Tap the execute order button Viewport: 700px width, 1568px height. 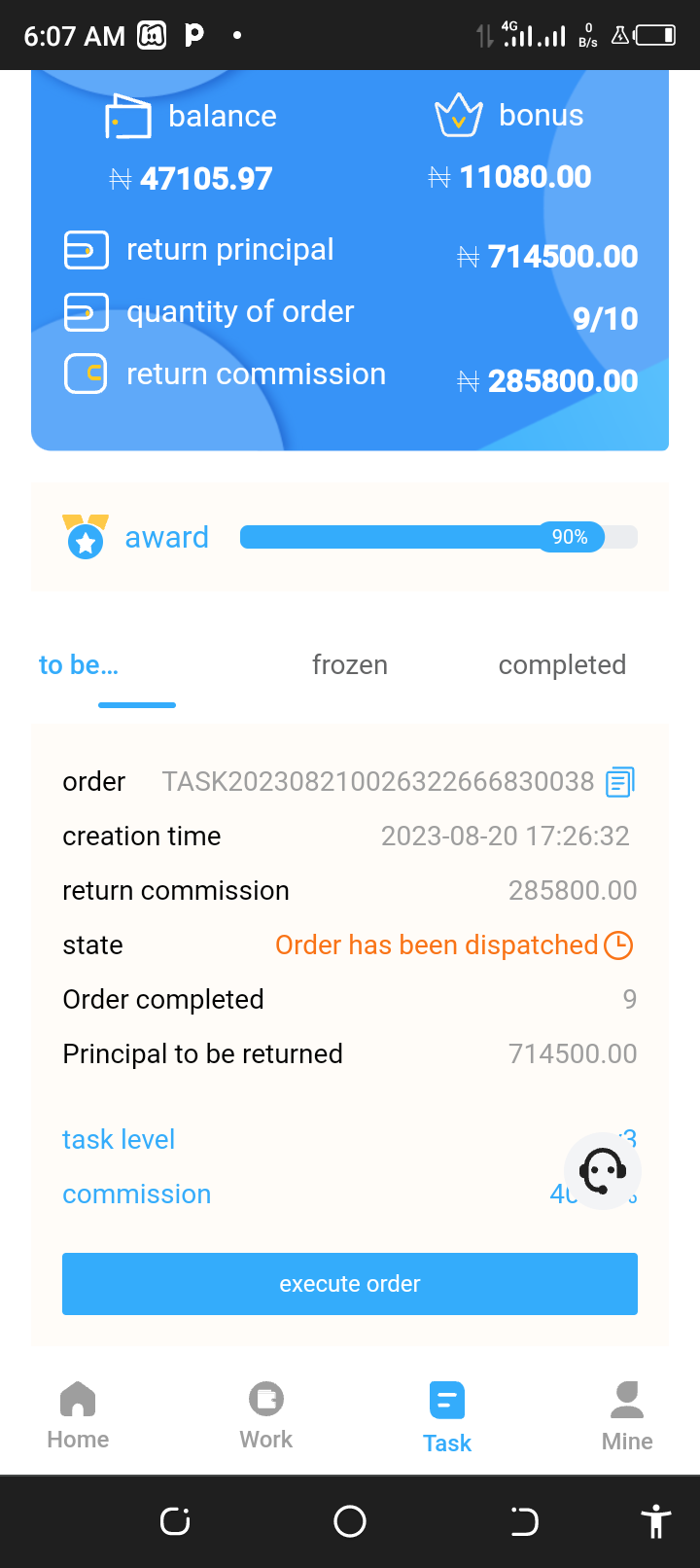coord(350,1284)
